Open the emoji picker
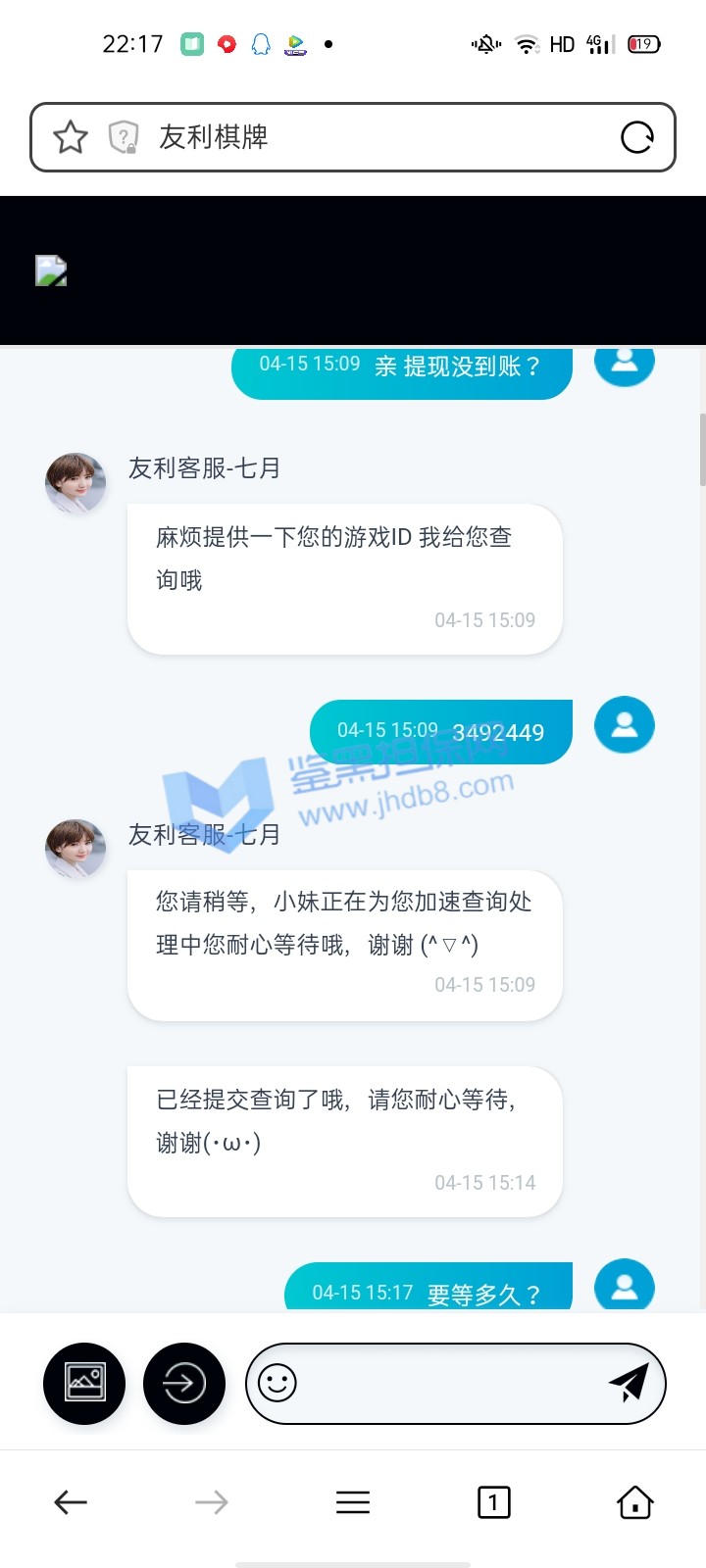This screenshot has height=1568, width=706. coord(277,1383)
